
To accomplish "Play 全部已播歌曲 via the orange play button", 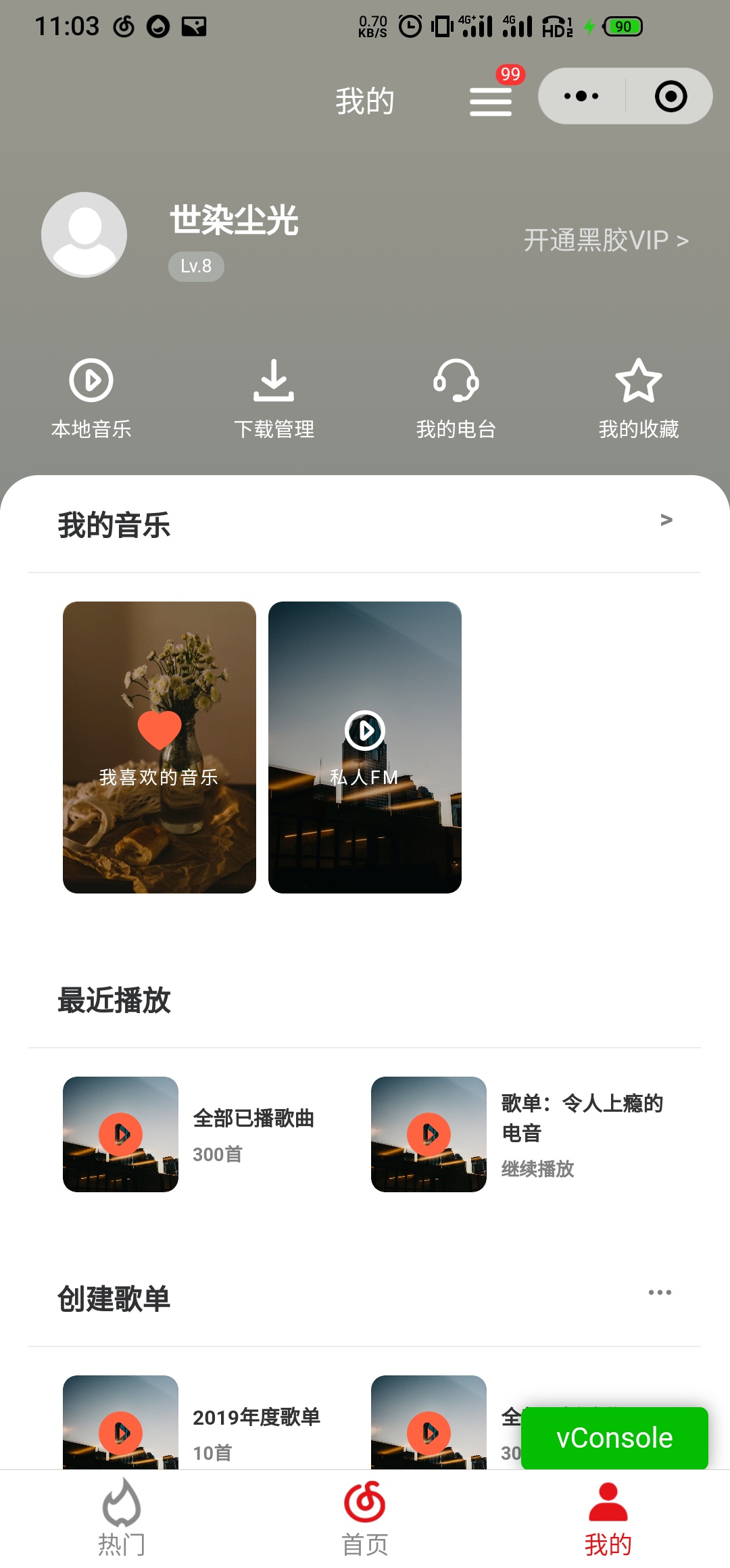I will point(120,1134).
